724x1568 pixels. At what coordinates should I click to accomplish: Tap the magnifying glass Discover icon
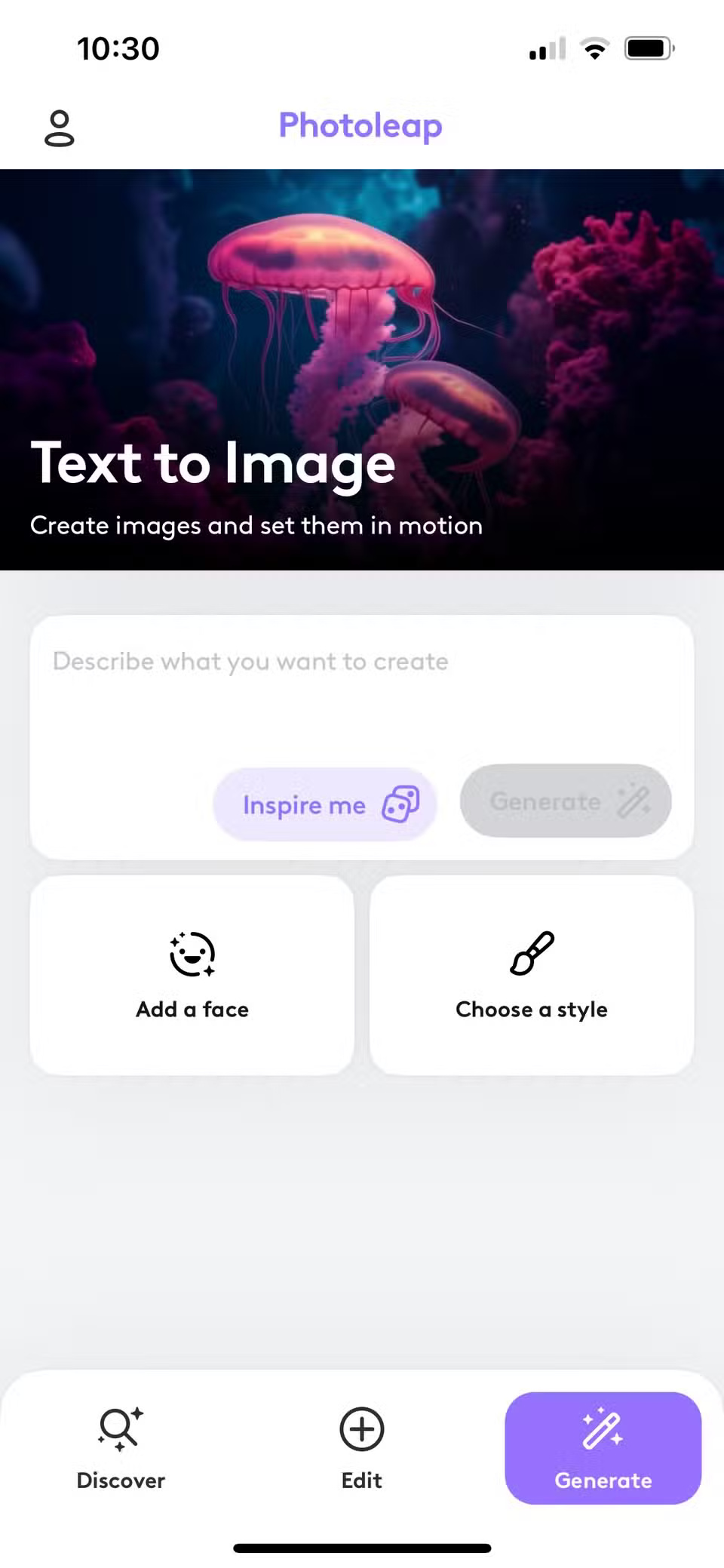point(120,1428)
